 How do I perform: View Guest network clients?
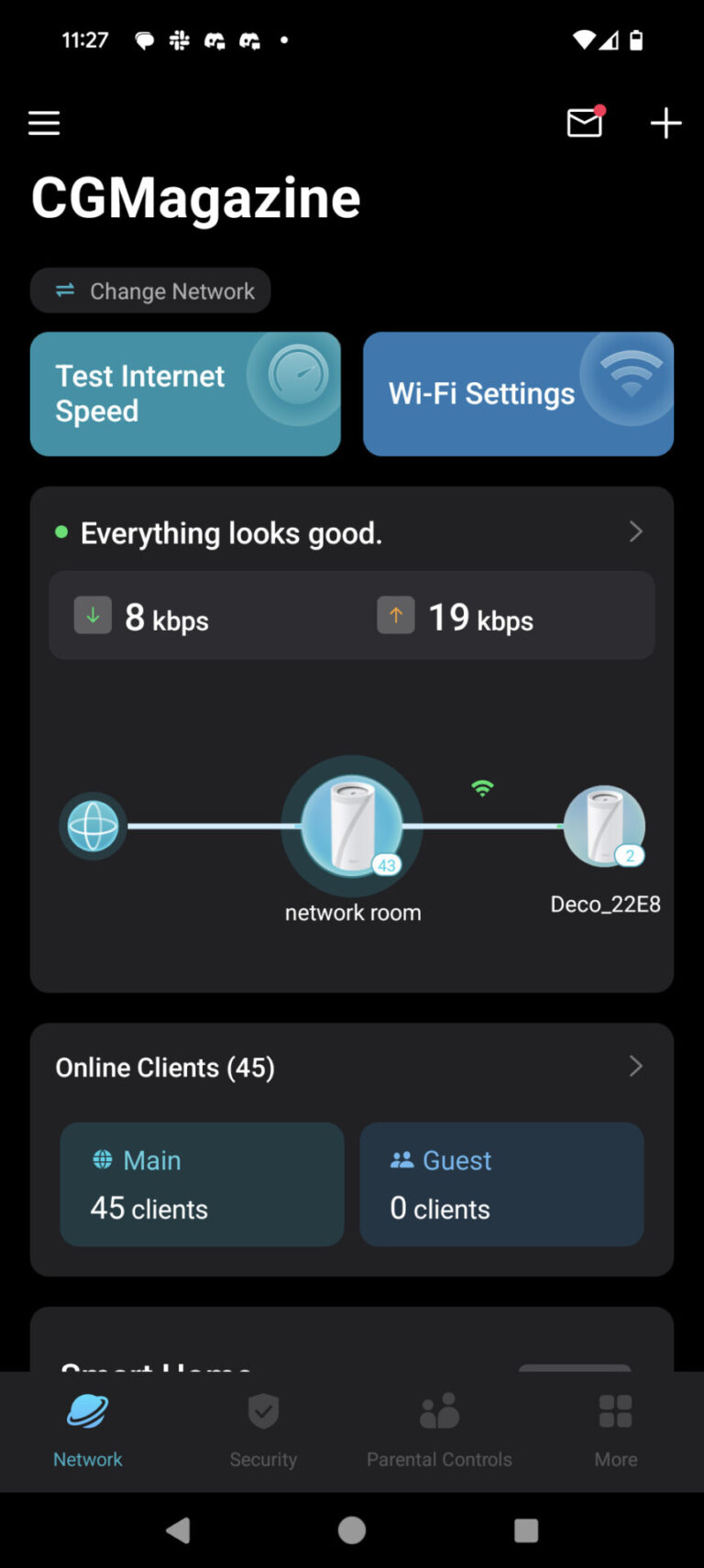[501, 1184]
